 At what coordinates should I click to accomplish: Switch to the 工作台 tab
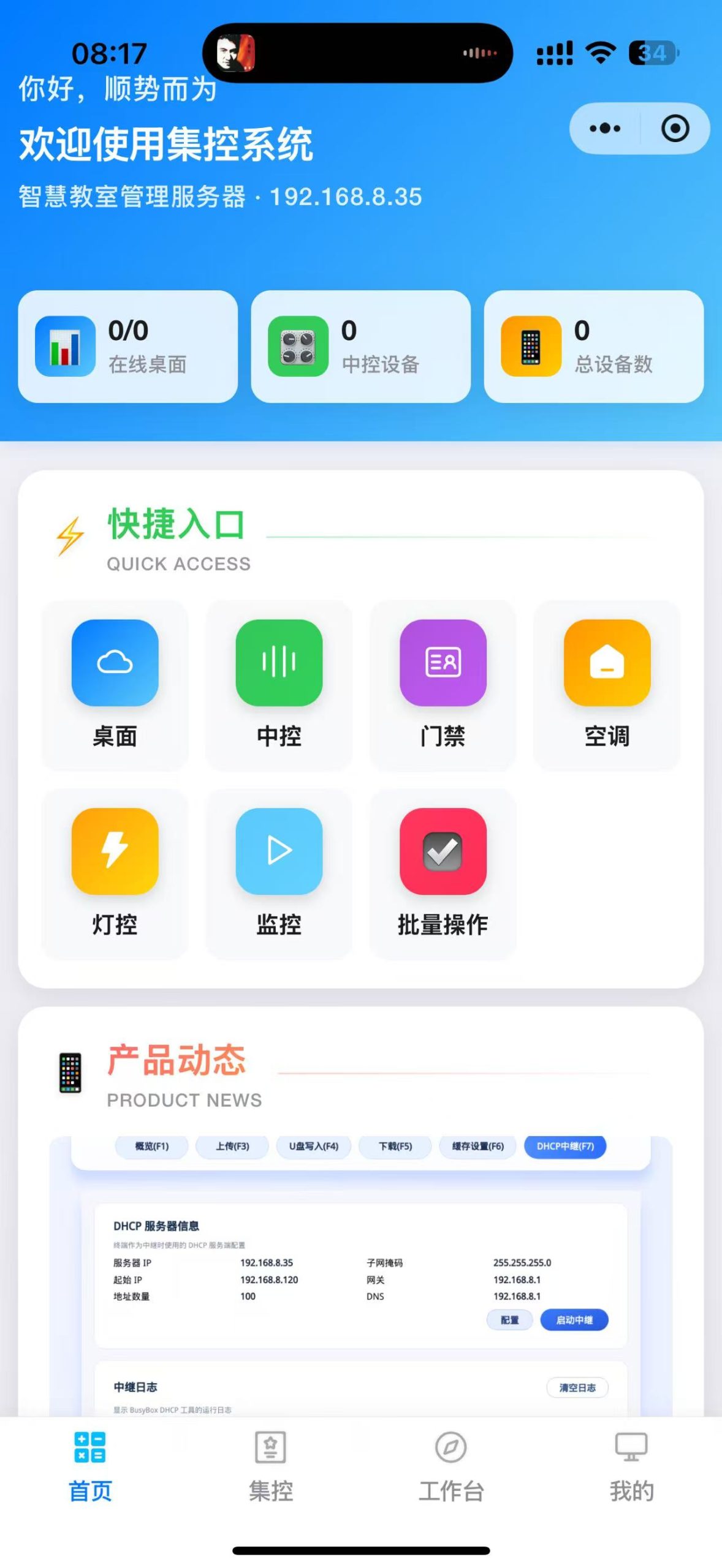point(451,1467)
